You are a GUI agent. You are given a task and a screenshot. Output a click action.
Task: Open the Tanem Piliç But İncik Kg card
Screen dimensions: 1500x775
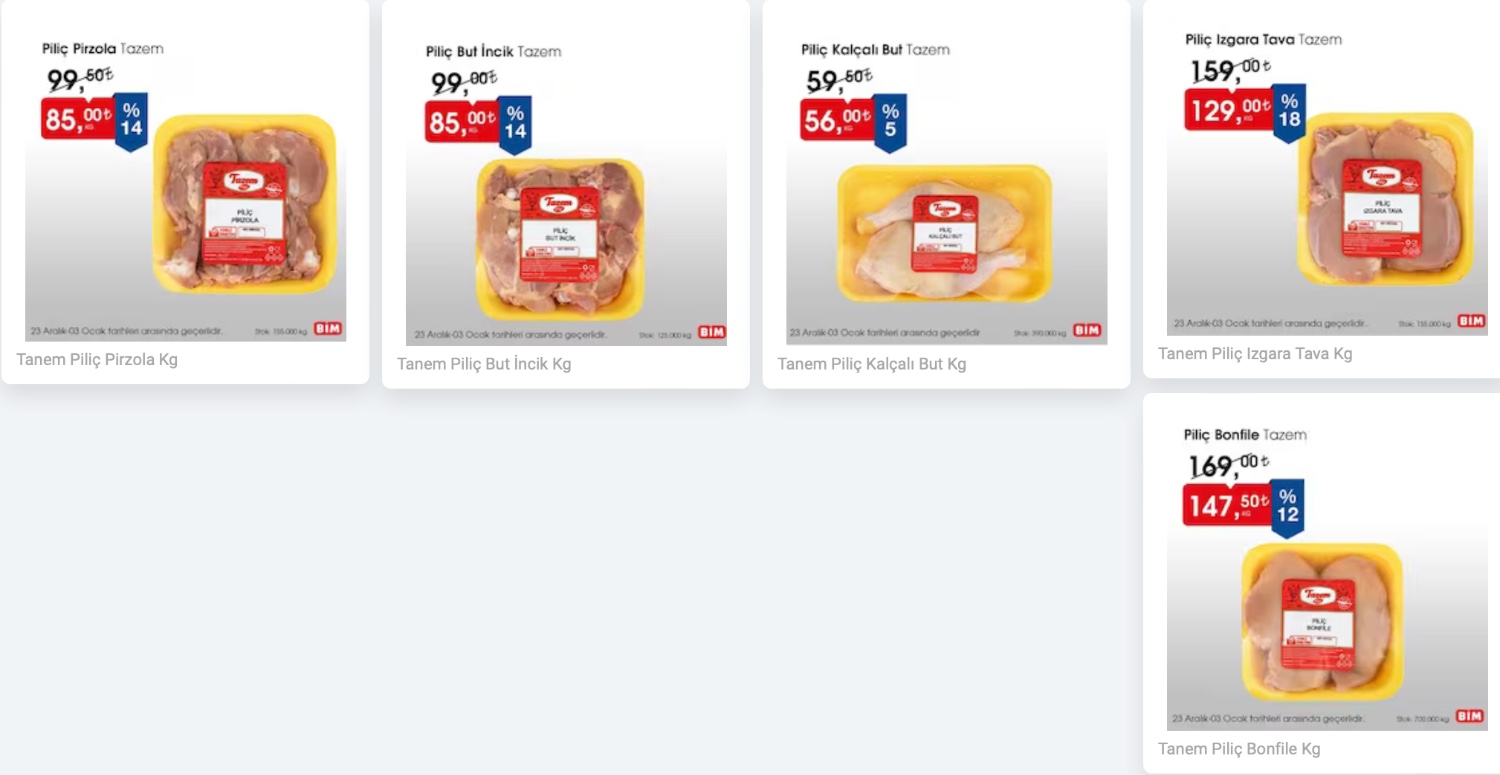tap(566, 195)
